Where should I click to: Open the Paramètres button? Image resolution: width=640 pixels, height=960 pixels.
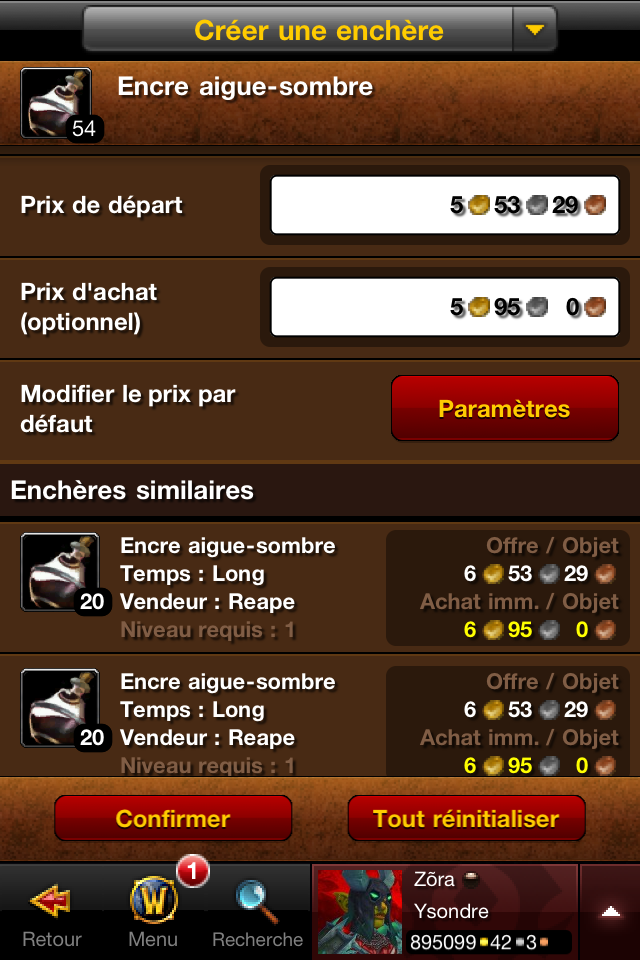504,408
